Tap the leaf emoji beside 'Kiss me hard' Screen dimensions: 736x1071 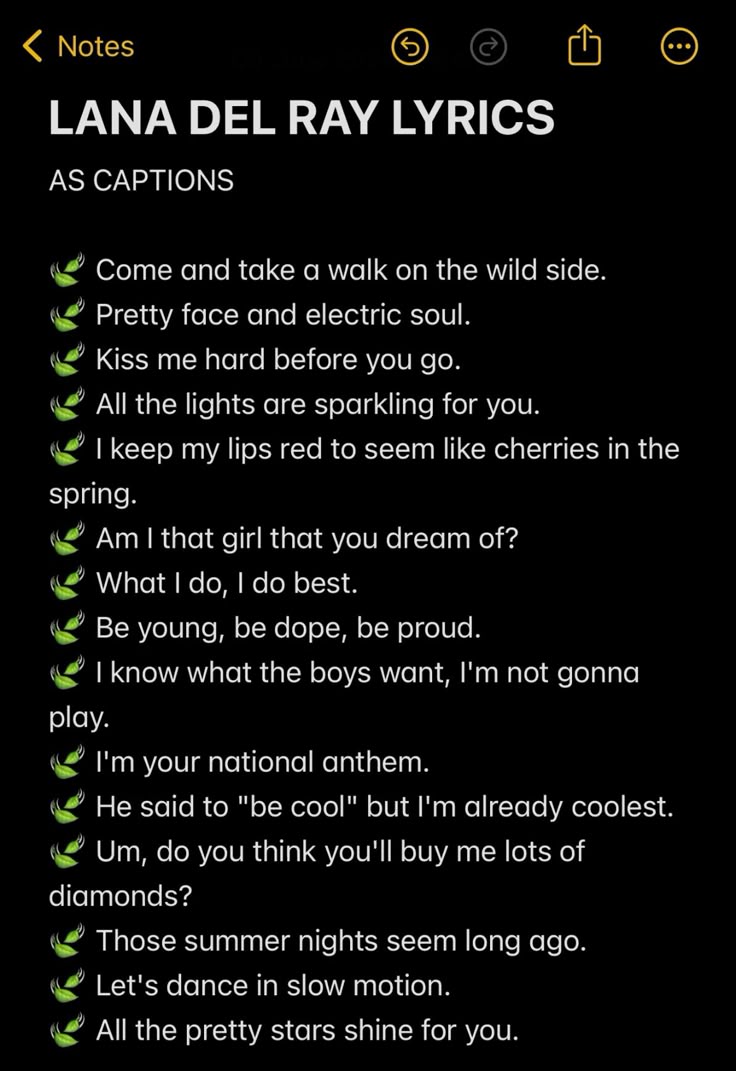(x=66, y=359)
